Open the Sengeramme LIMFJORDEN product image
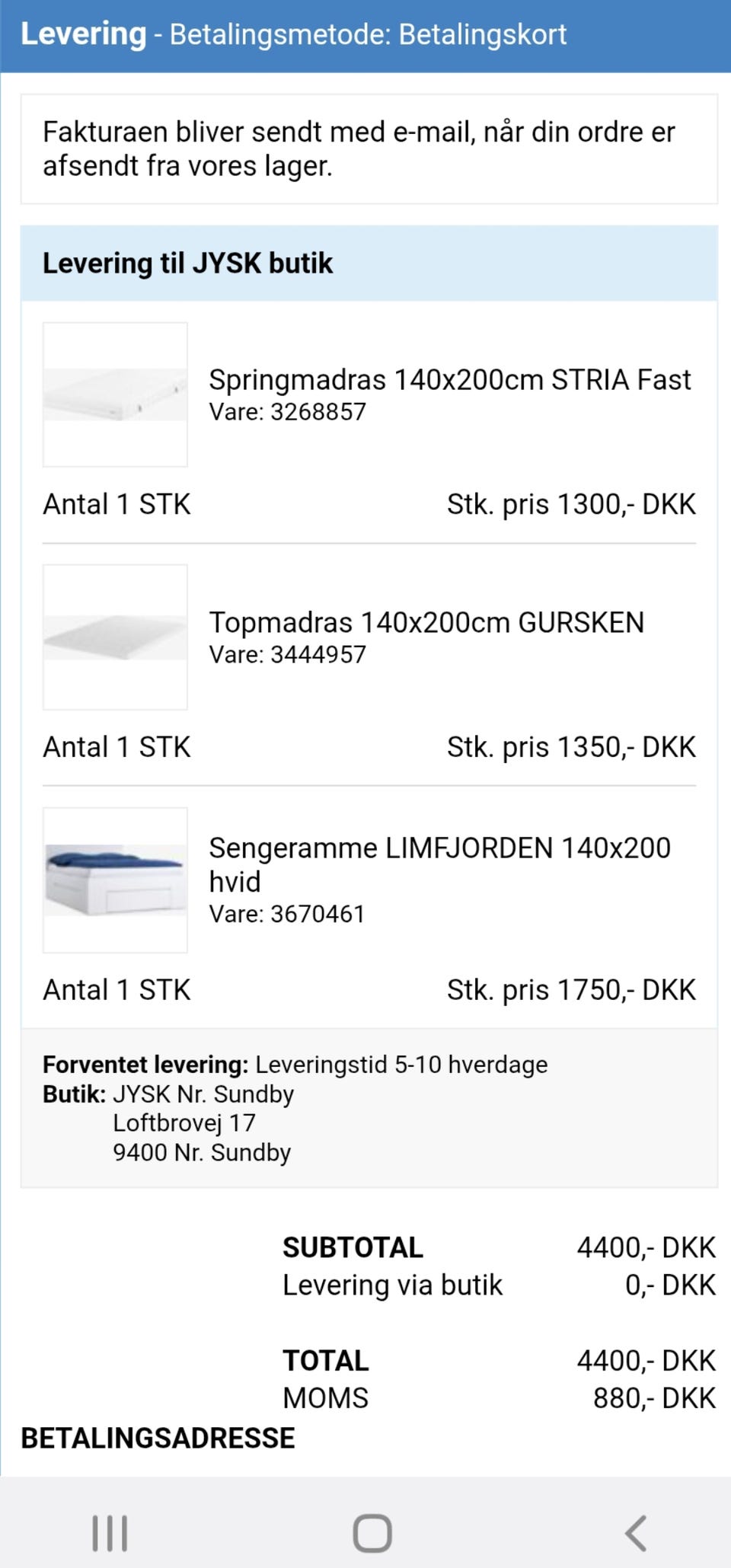 pyautogui.click(x=115, y=880)
